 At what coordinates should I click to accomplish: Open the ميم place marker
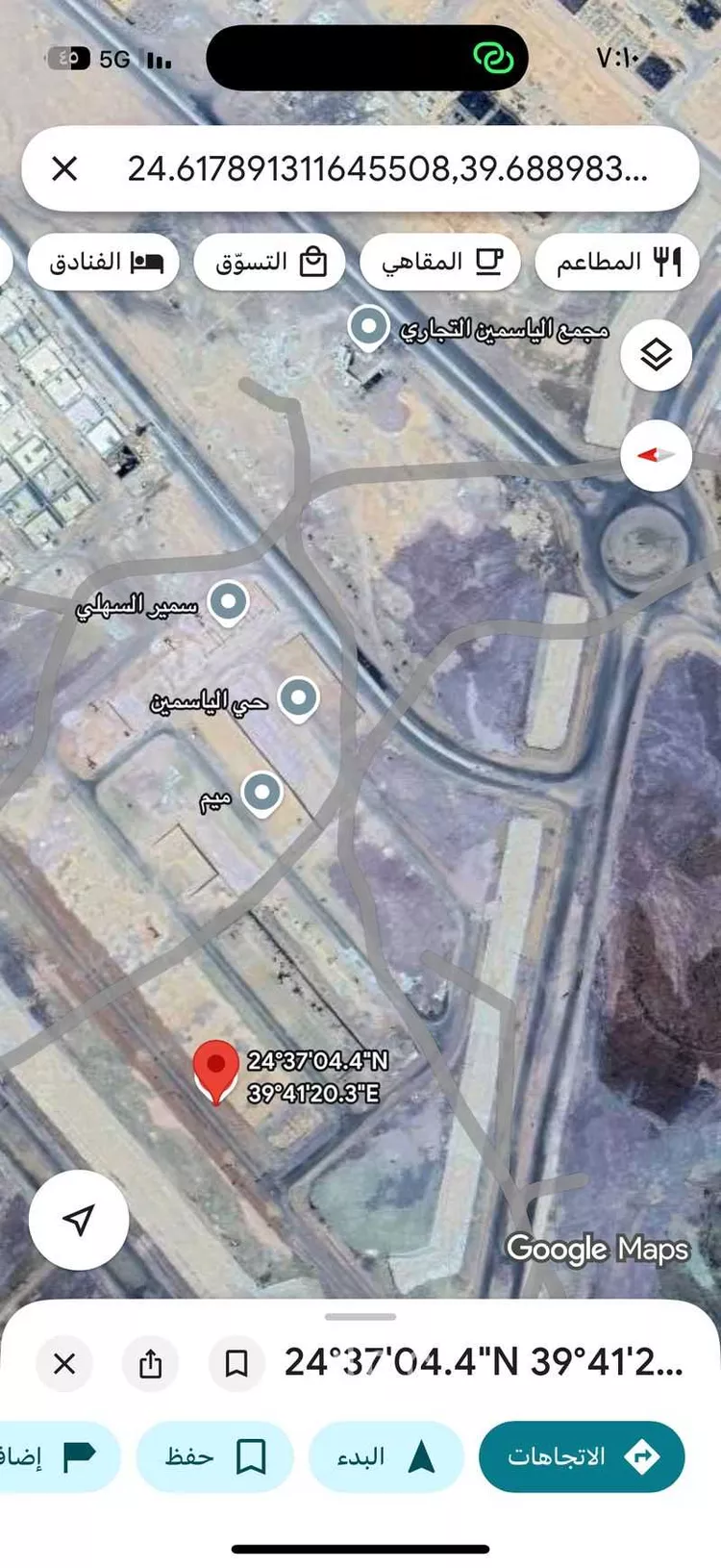click(x=261, y=793)
